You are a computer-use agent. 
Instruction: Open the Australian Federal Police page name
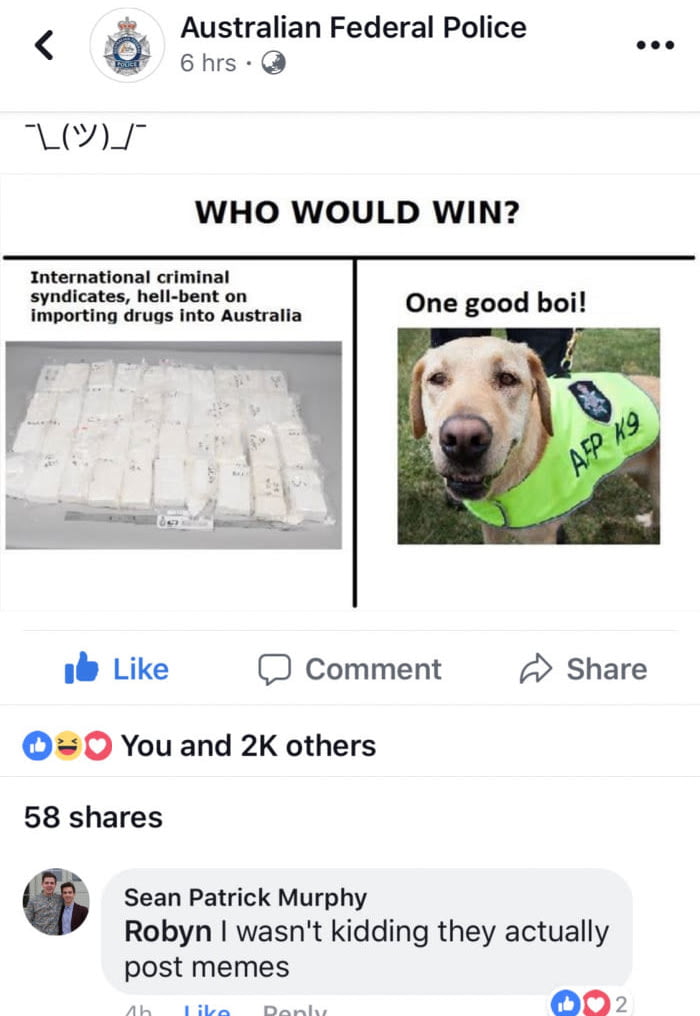353,28
